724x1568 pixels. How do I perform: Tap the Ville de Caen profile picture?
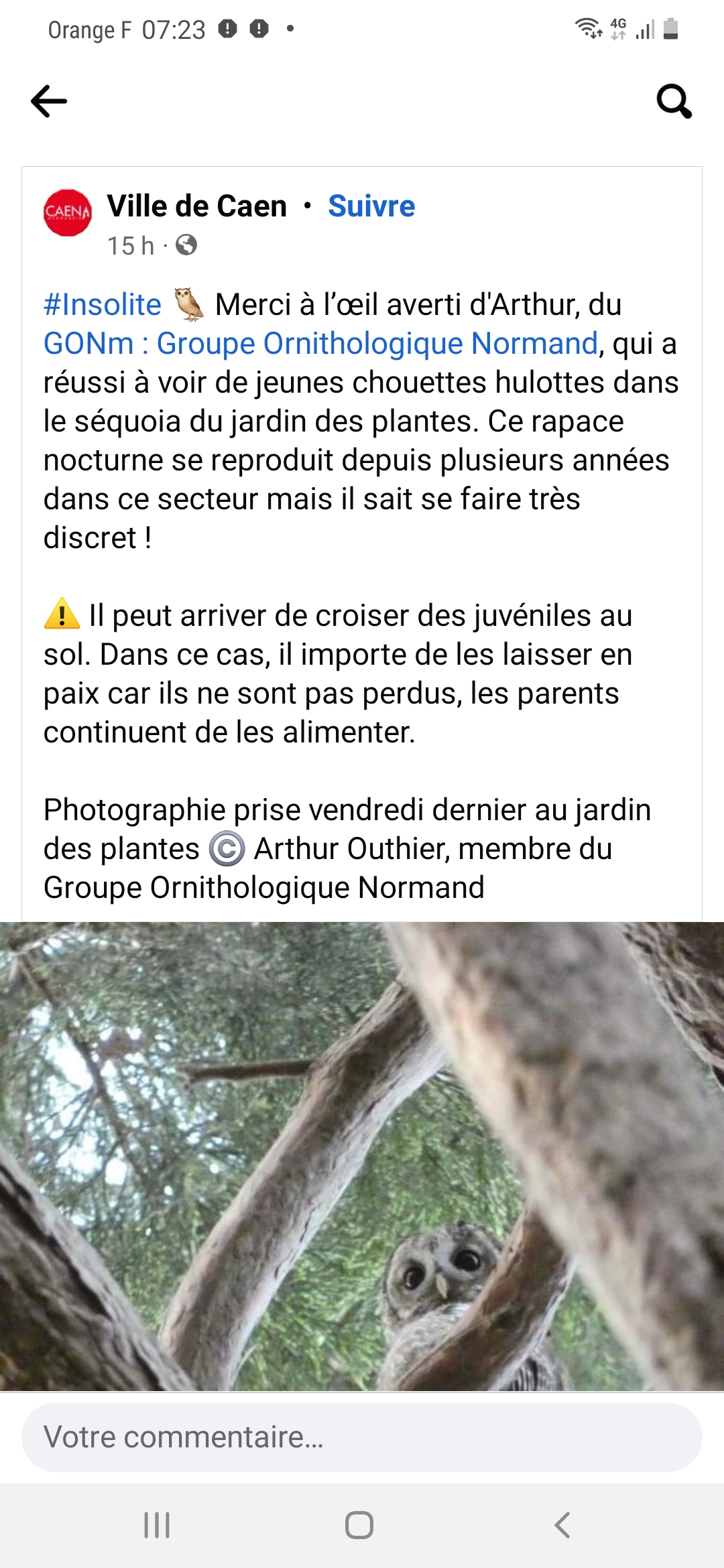point(68,212)
